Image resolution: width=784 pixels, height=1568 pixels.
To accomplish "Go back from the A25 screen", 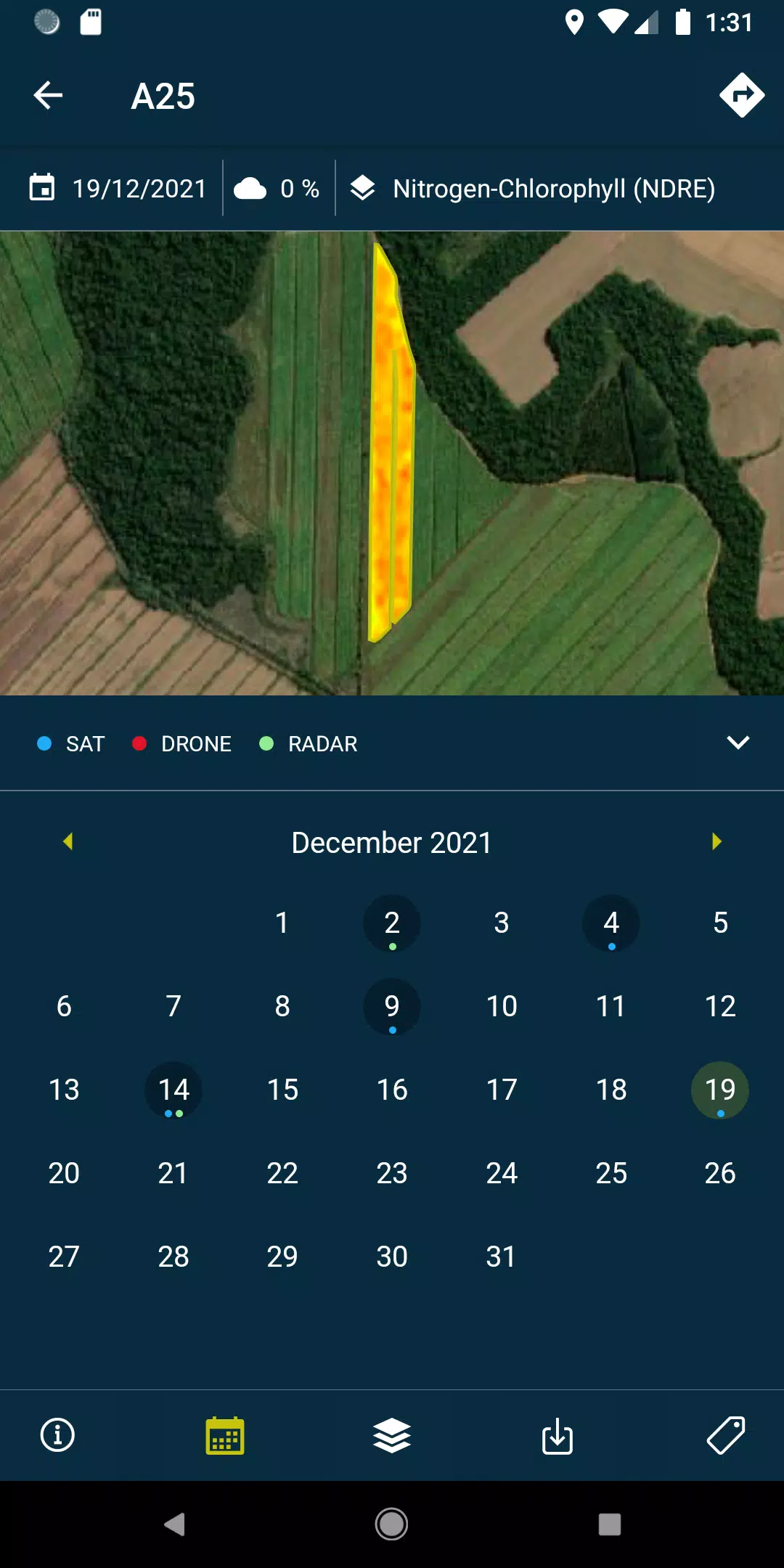I will 49,95.
